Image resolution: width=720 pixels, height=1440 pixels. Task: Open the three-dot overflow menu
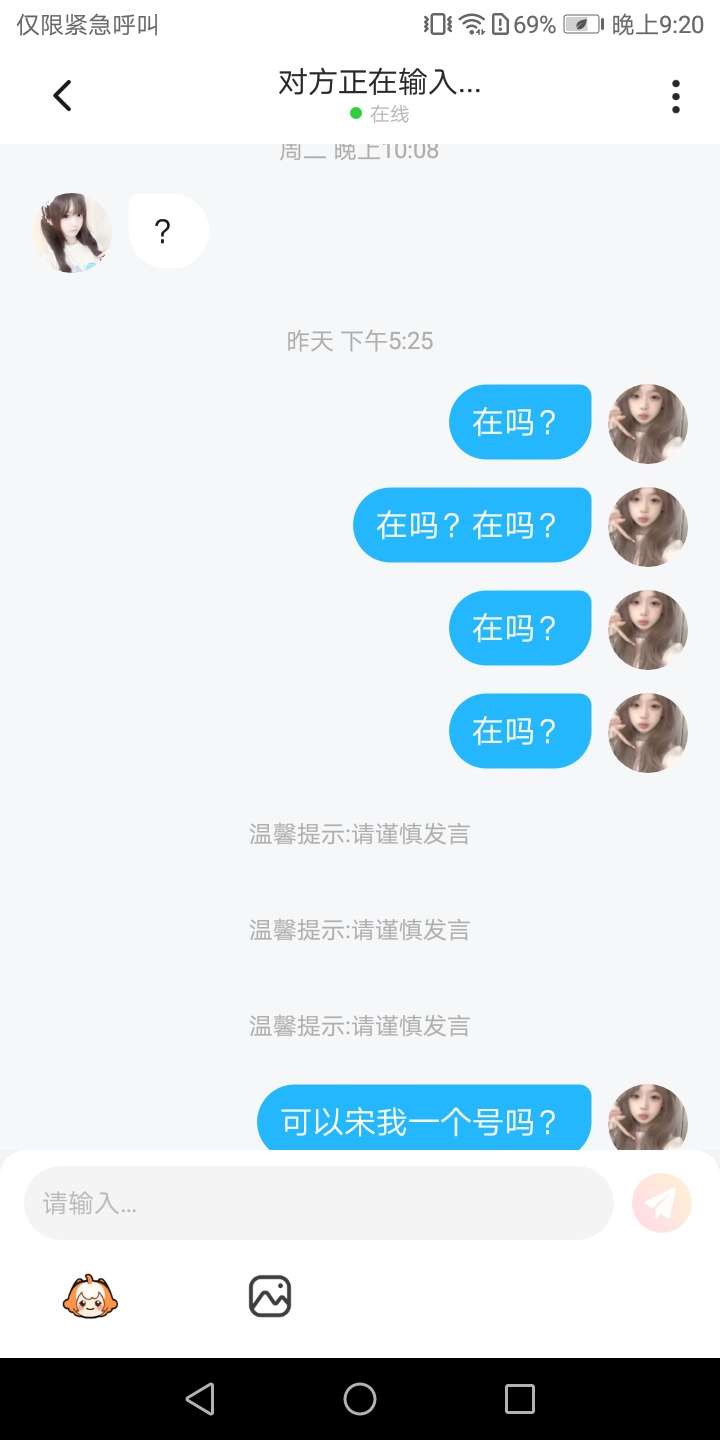point(676,96)
